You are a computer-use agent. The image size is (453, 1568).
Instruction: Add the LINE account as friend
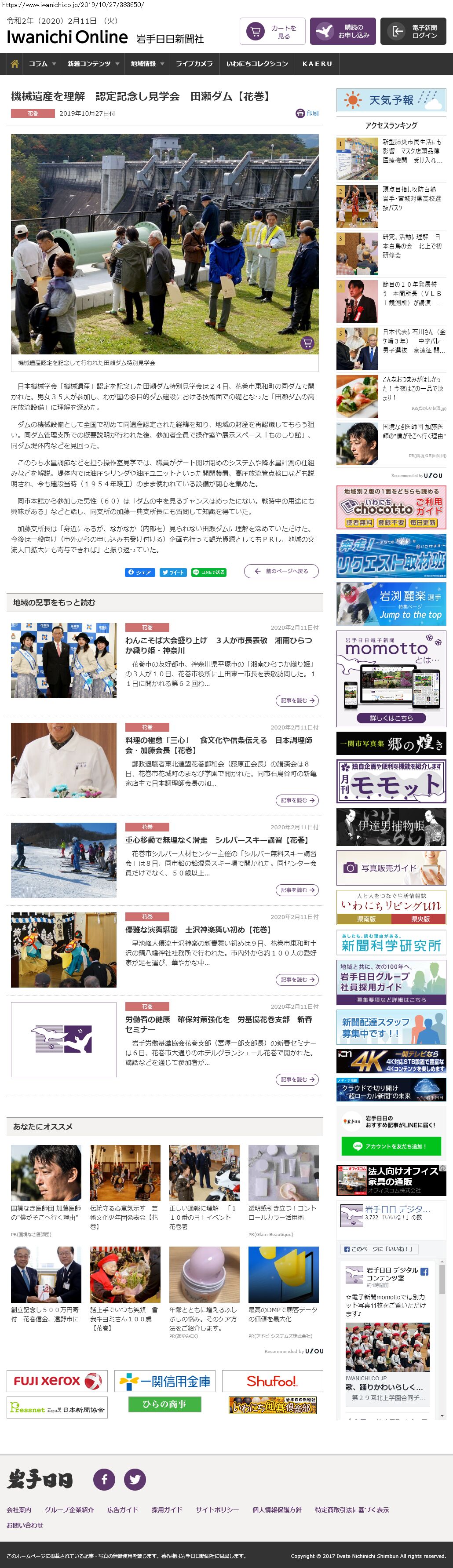[390, 1146]
